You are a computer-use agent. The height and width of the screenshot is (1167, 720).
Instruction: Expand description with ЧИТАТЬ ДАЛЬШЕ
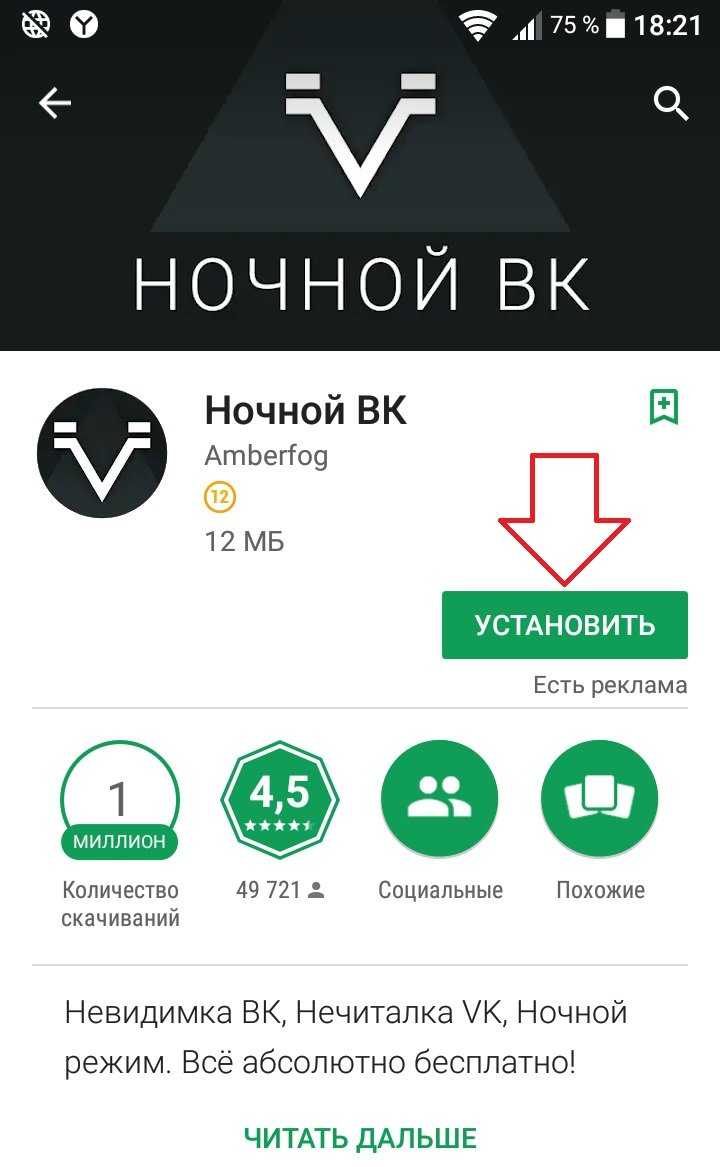(x=360, y=1138)
